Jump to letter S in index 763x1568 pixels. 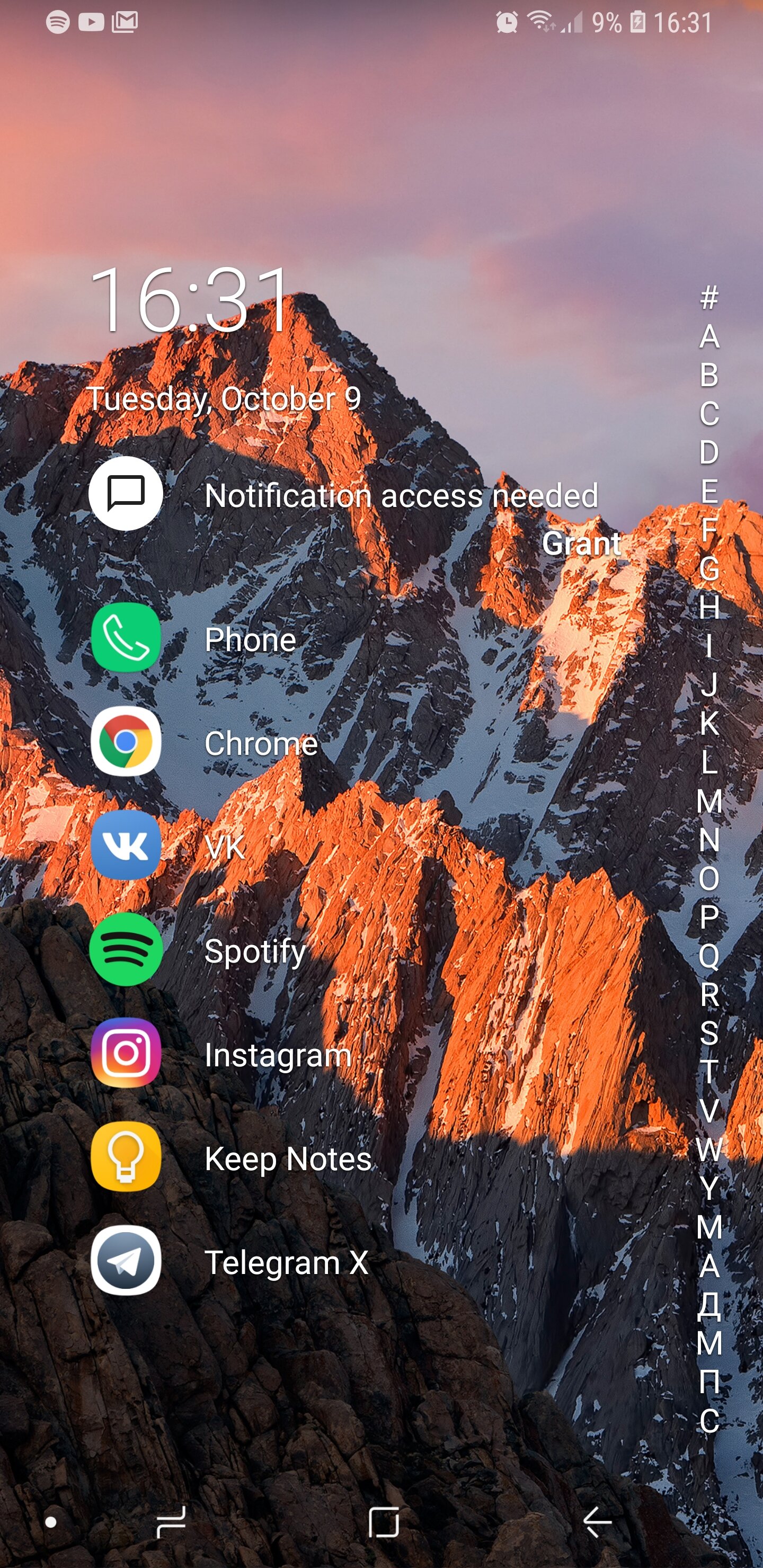pyautogui.click(x=709, y=1033)
